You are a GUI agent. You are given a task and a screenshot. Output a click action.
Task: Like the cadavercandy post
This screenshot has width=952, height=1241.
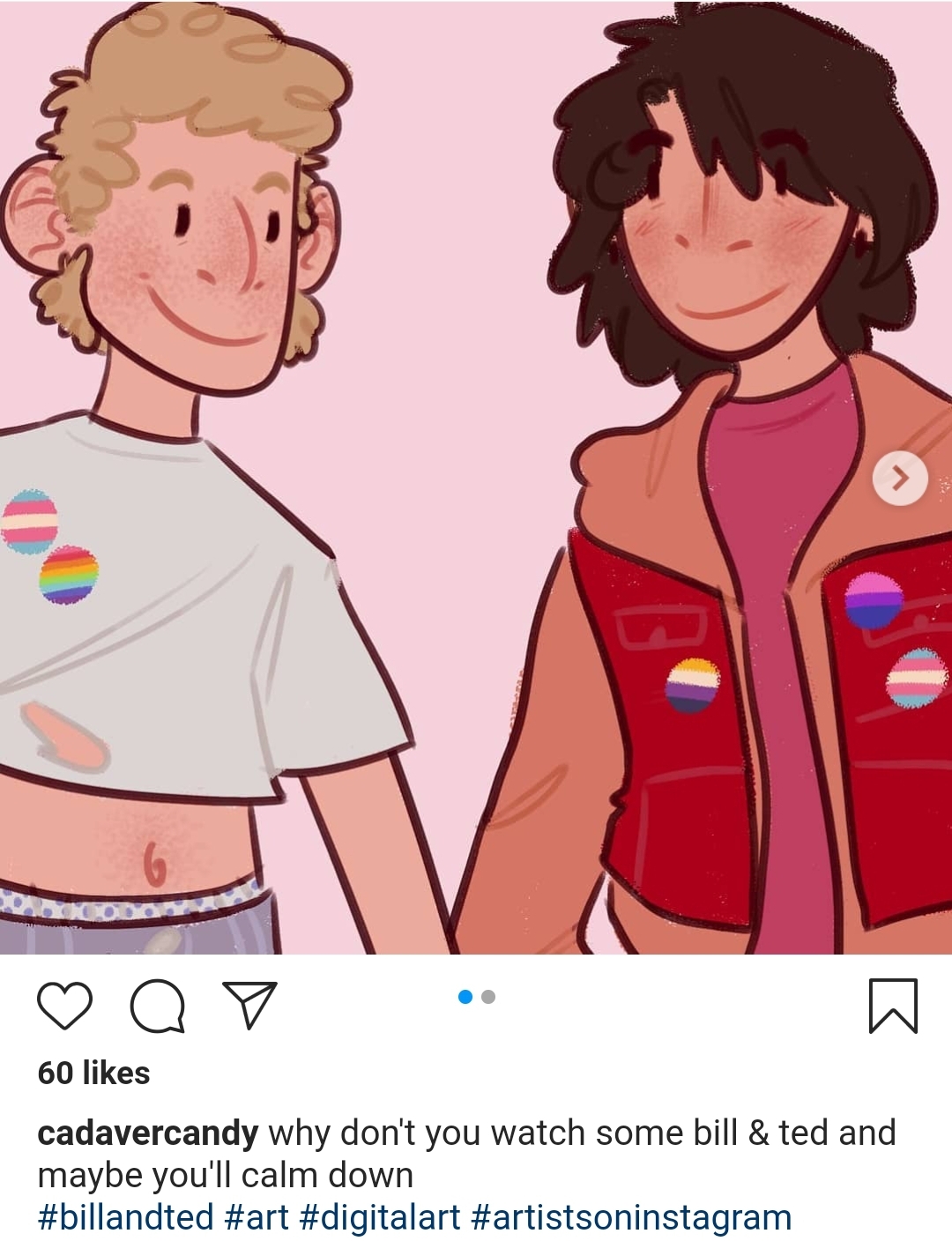click(x=65, y=1006)
